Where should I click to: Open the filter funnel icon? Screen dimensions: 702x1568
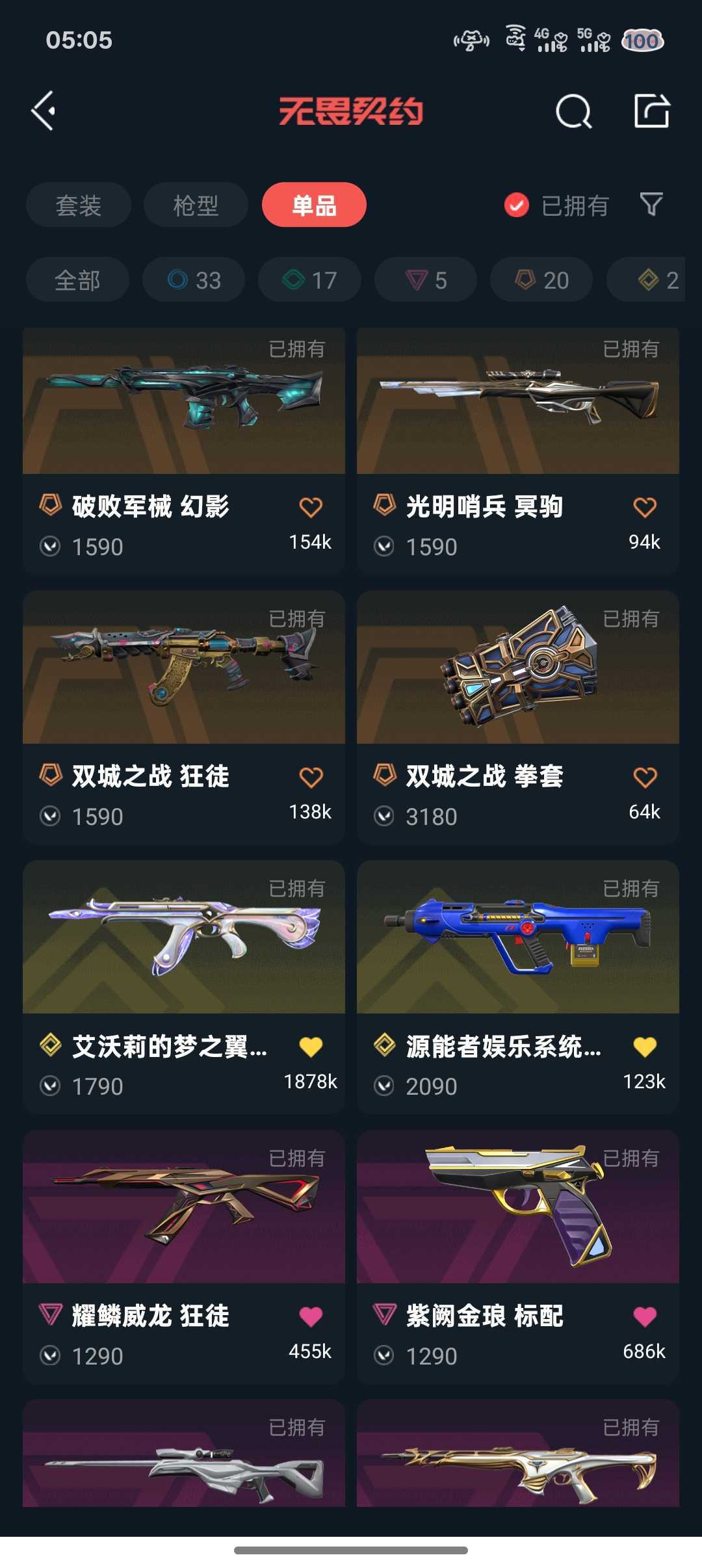pyautogui.click(x=651, y=205)
